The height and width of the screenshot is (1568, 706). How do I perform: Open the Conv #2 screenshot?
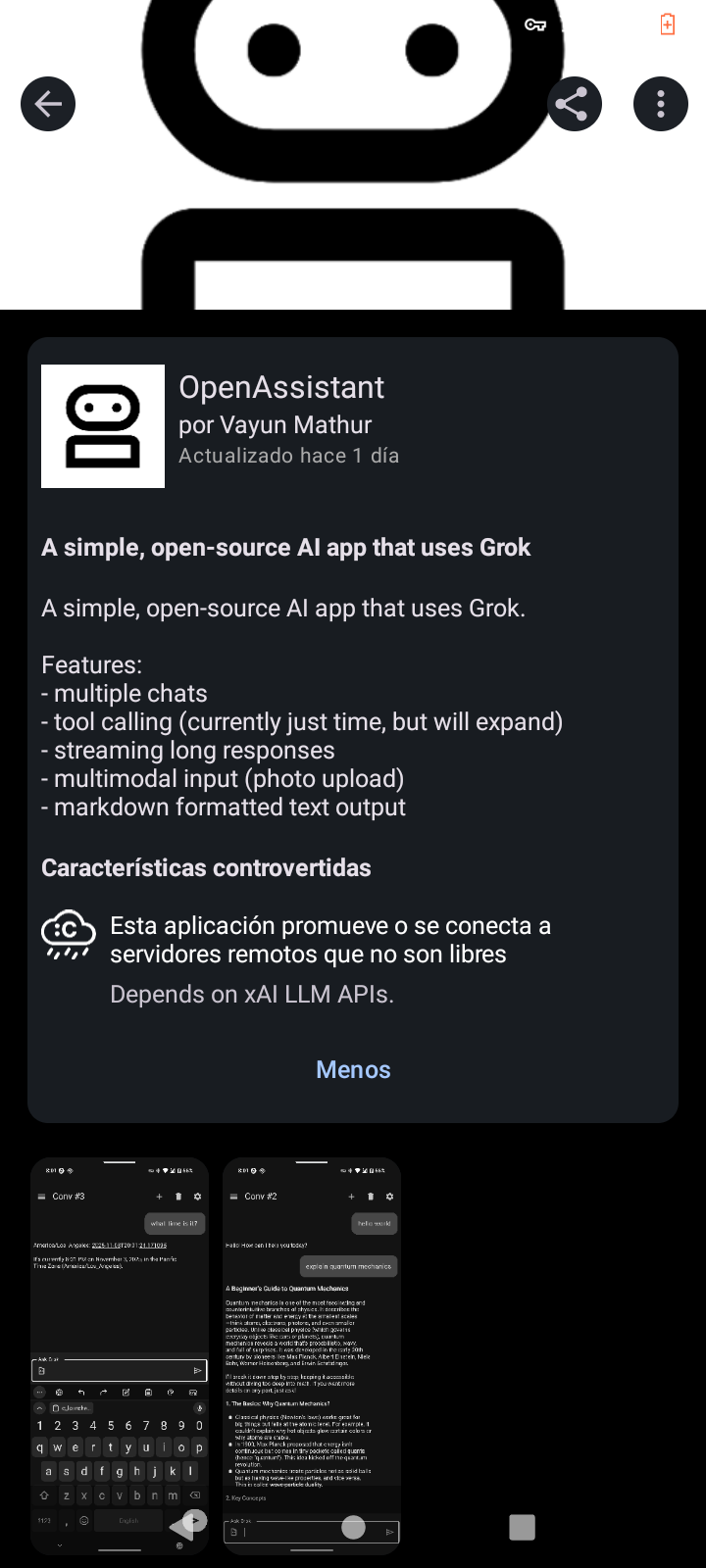point(312,1355)
